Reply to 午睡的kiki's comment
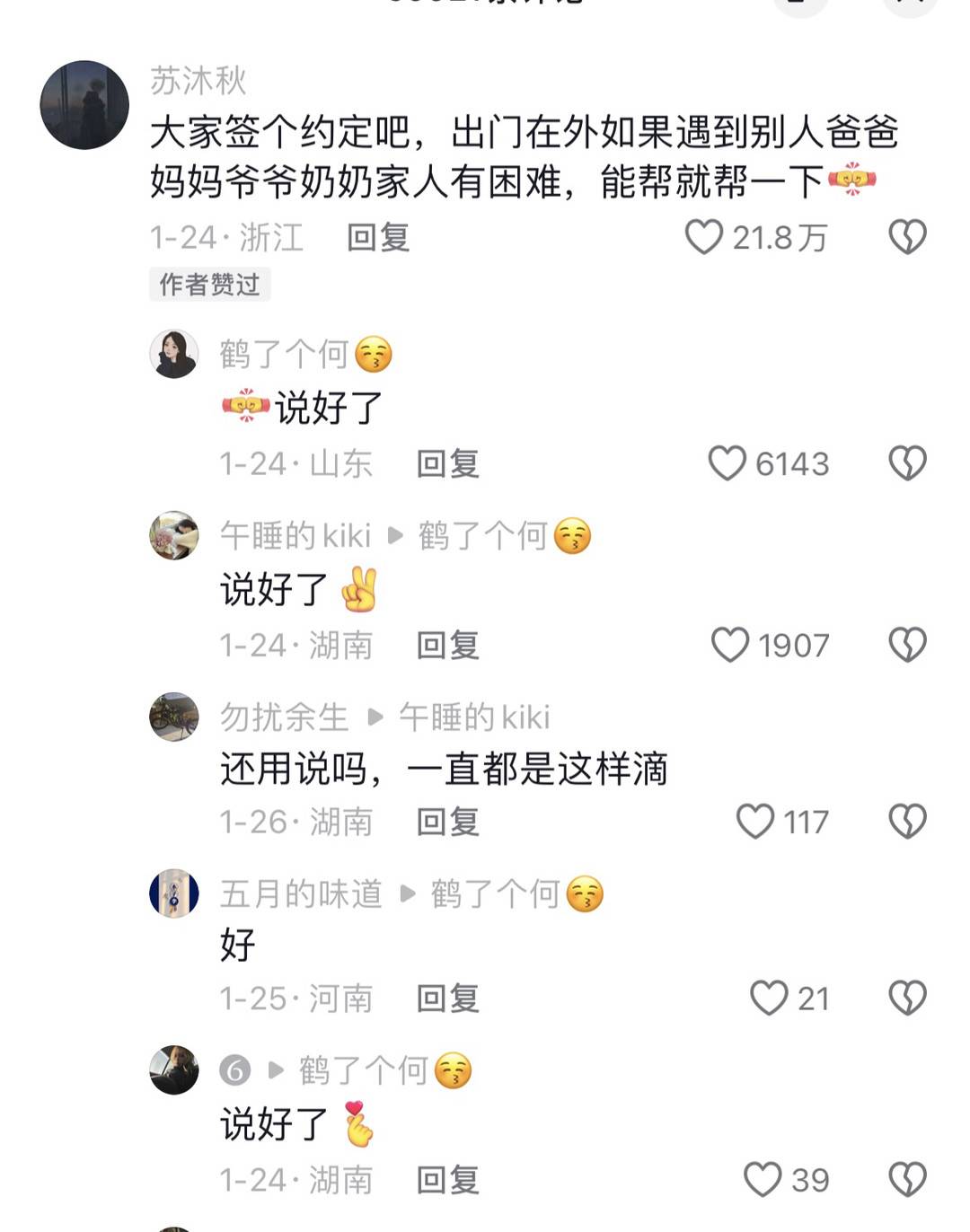The height and width of the screenshot is (1232, 970). 447,645
